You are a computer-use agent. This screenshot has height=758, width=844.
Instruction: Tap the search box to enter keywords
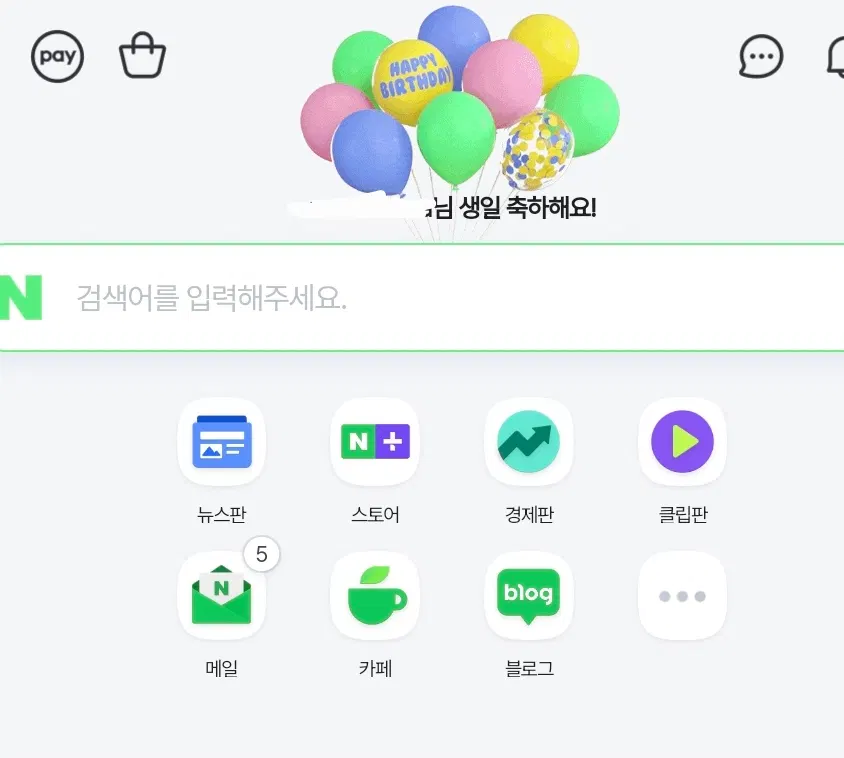pyautogui.click(x=440, y=298)
